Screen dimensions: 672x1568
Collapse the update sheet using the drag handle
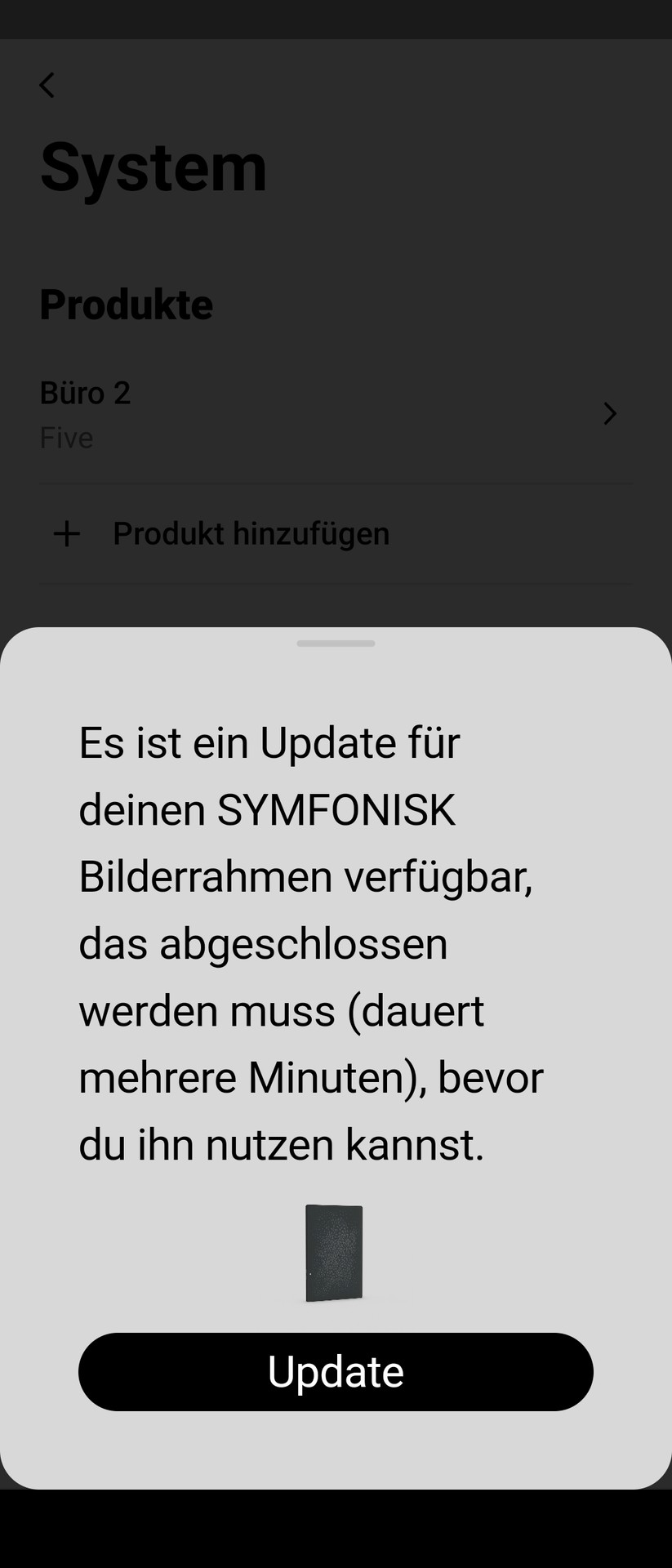click(x=335, y=644)
